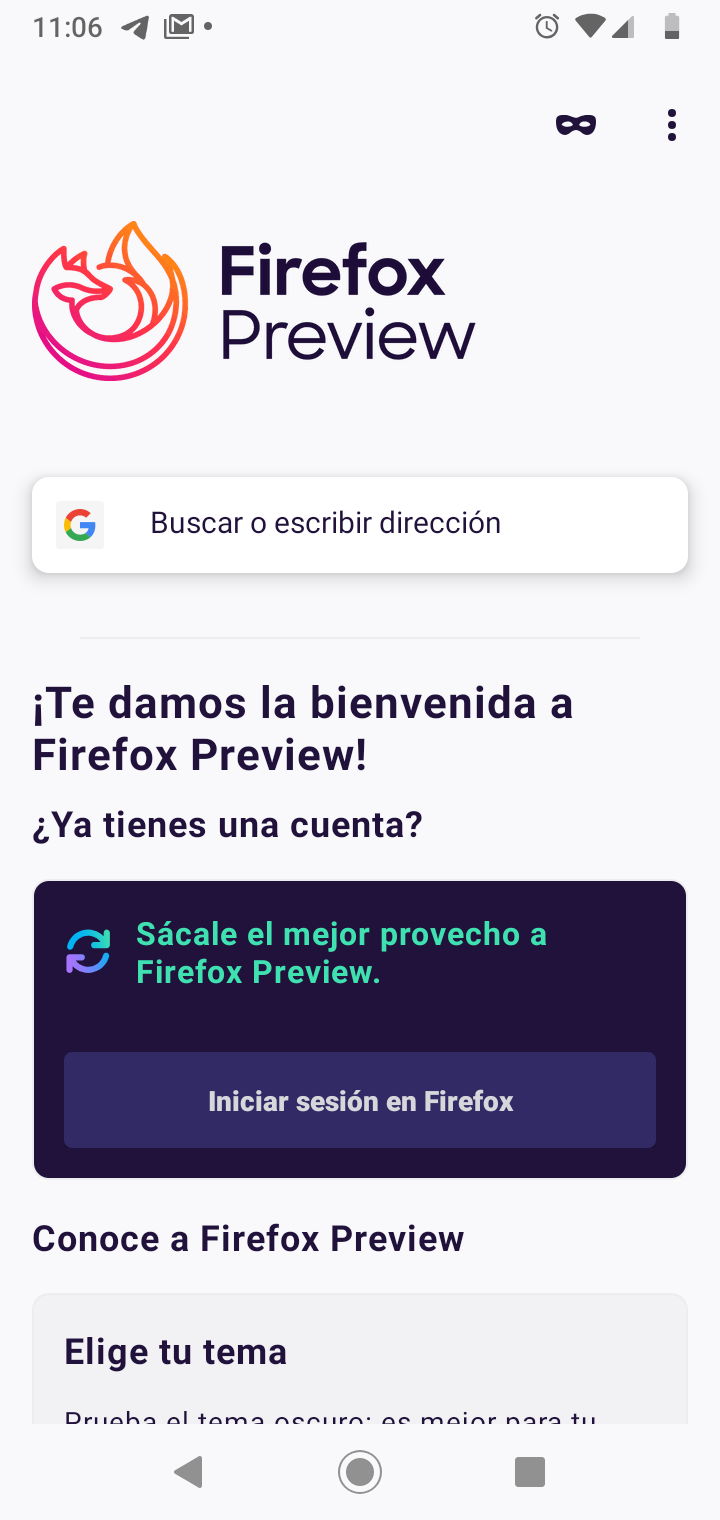720x1520 pixels.
Task: Tap 'Iniciar sesión en Firefox' button
Action: coord(360,1100)
